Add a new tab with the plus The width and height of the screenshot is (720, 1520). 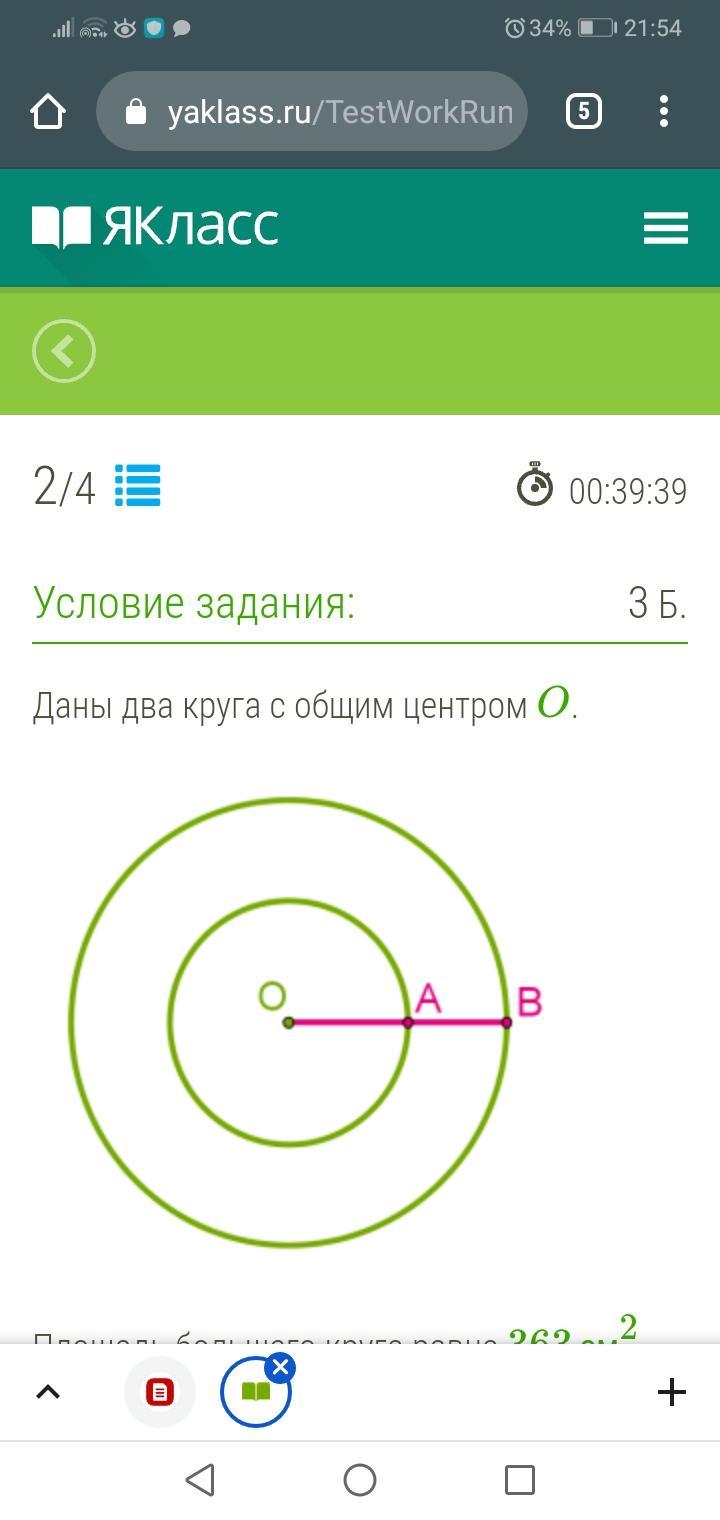[672, 1391]
